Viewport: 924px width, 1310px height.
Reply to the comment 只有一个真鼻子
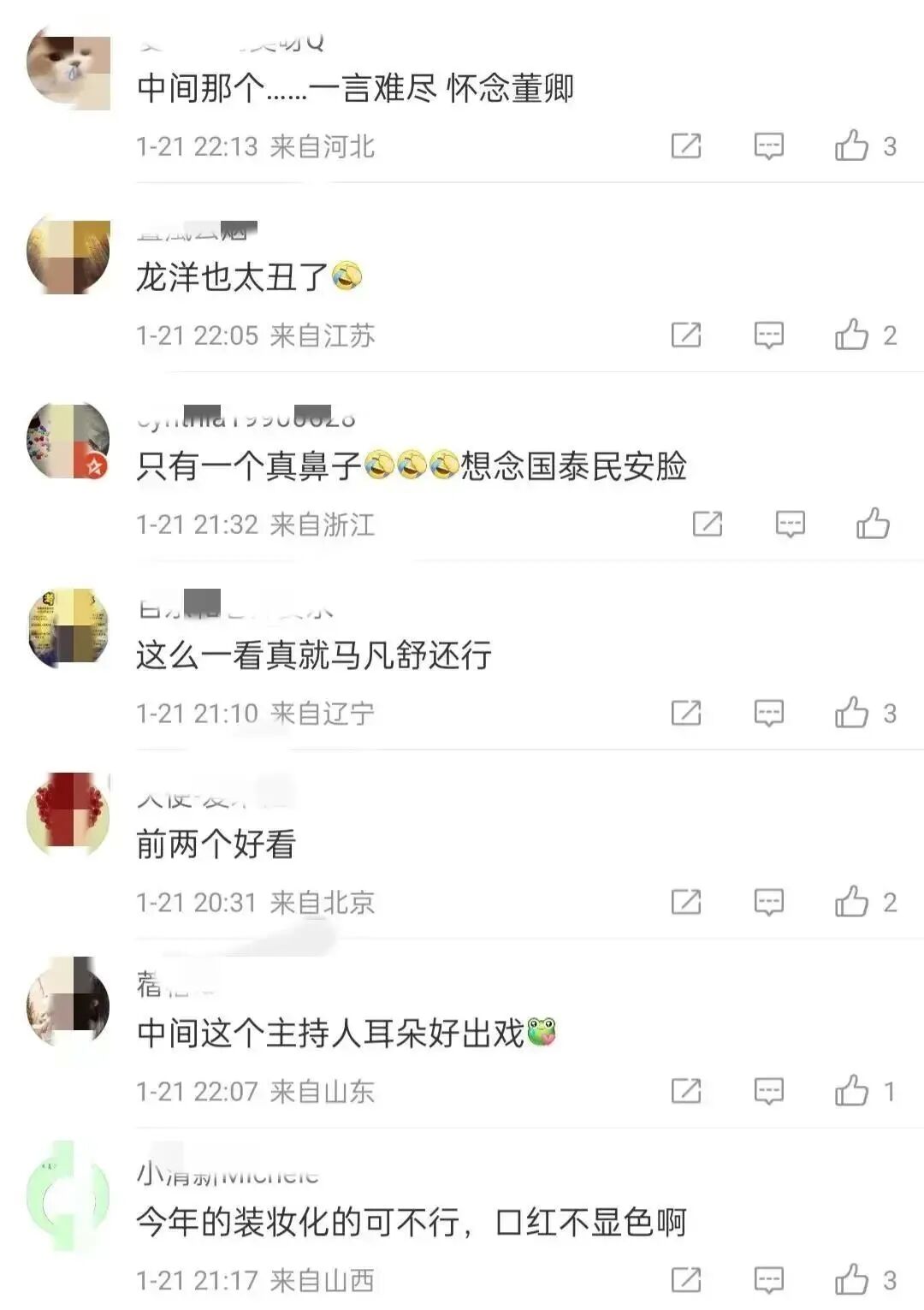point(790,524)
